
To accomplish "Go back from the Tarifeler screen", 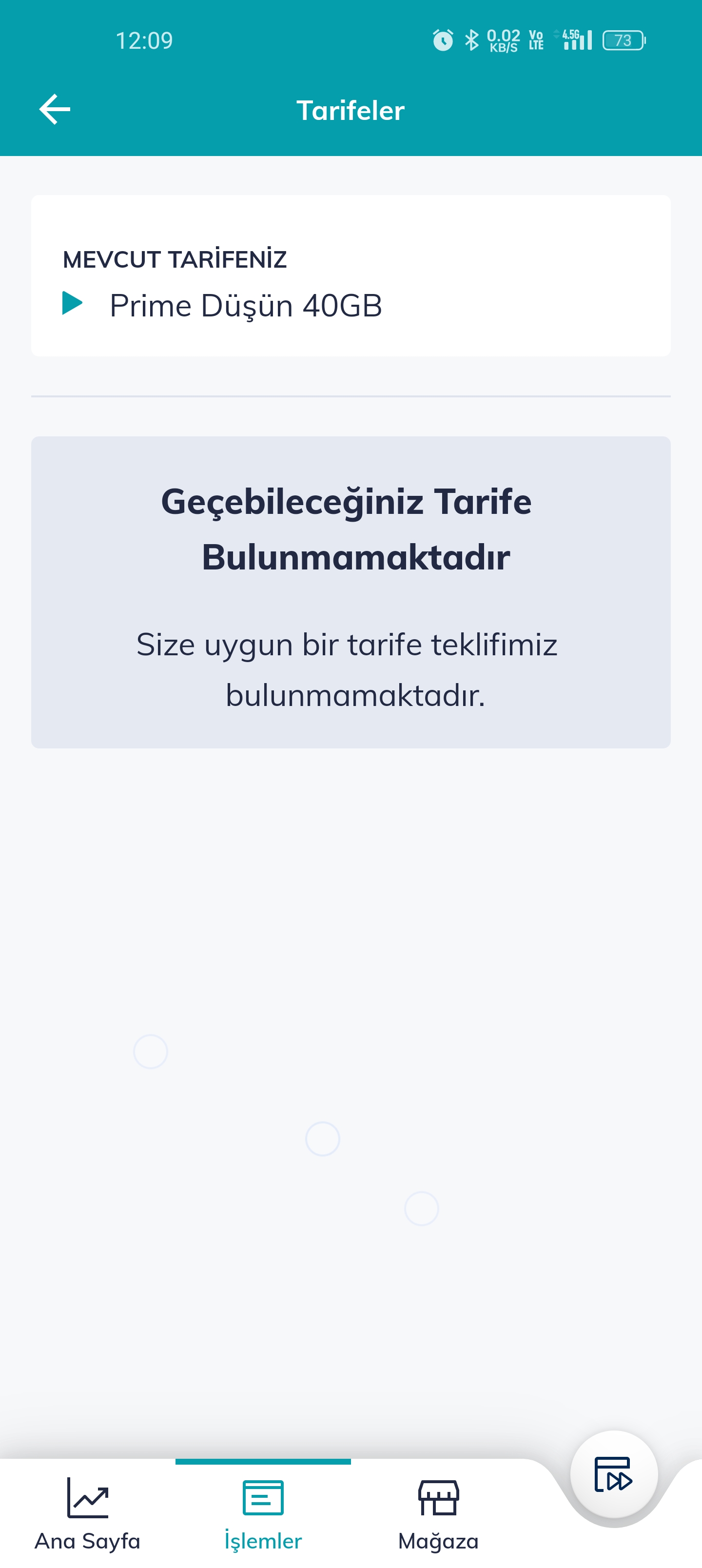I will point(55,110).
